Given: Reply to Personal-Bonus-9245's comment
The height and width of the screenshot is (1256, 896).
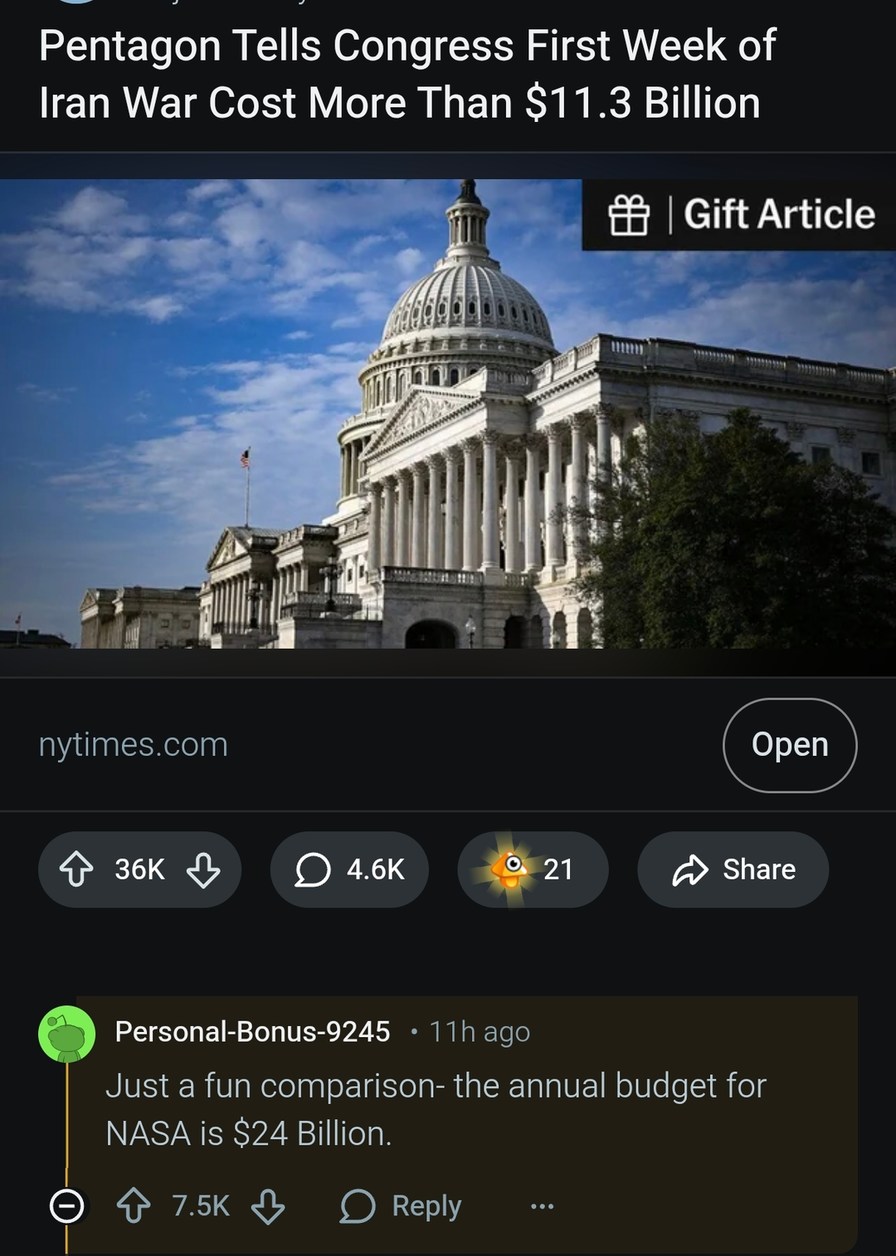Looking at the screenshot, I should pos(402,1207).
